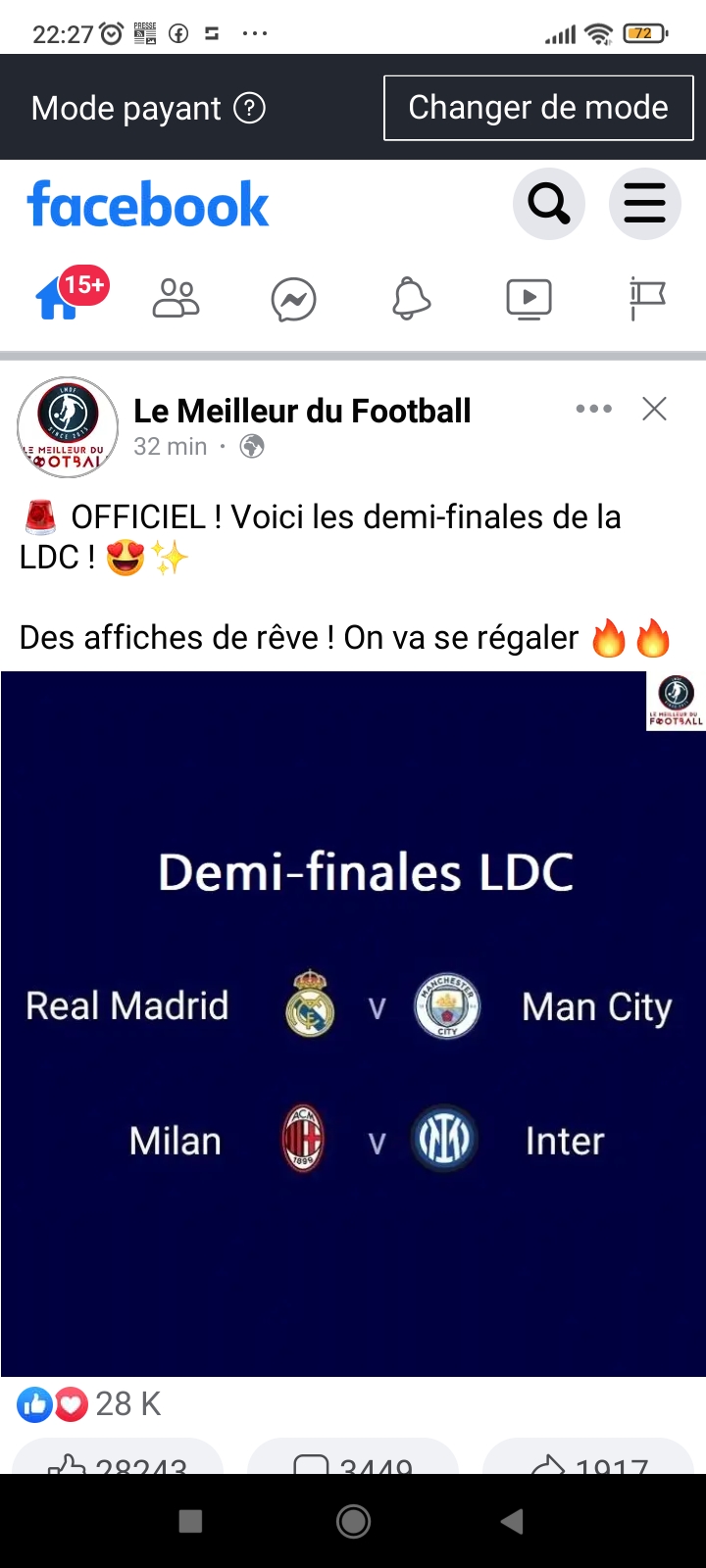The height and width of the screenshot is (1568, 706).
Task: Tap the Changer de mode button
Action: tap(537, 108)
